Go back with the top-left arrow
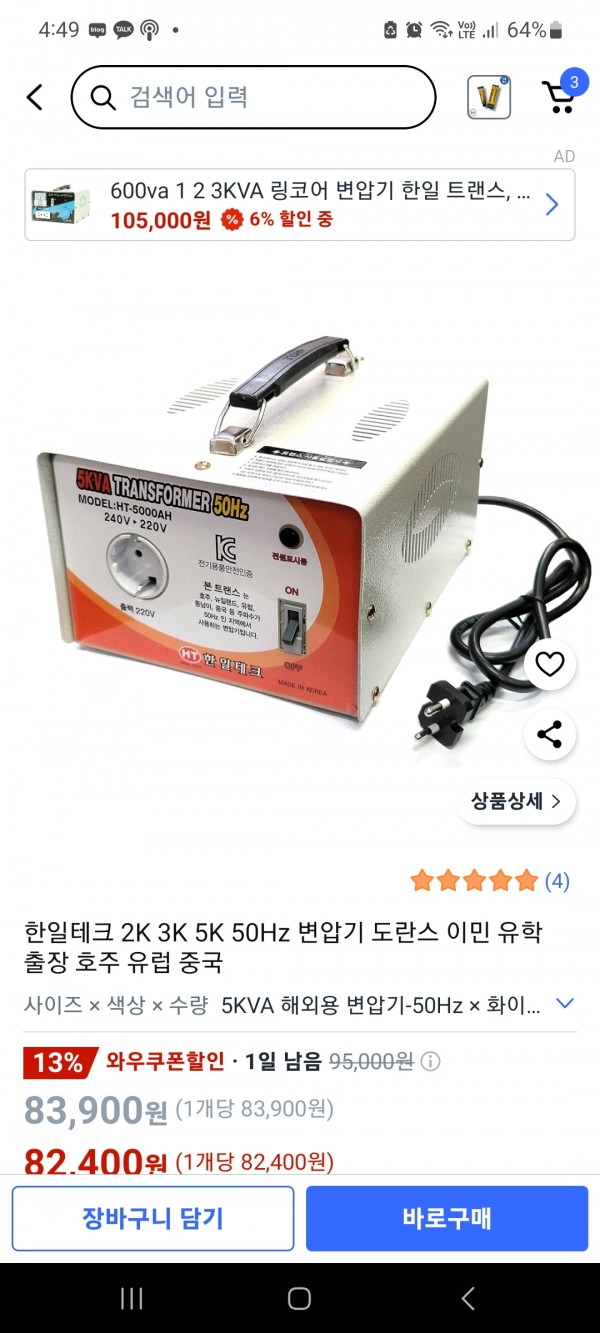This screenshot has width=600, height=1333. [35, 97]
